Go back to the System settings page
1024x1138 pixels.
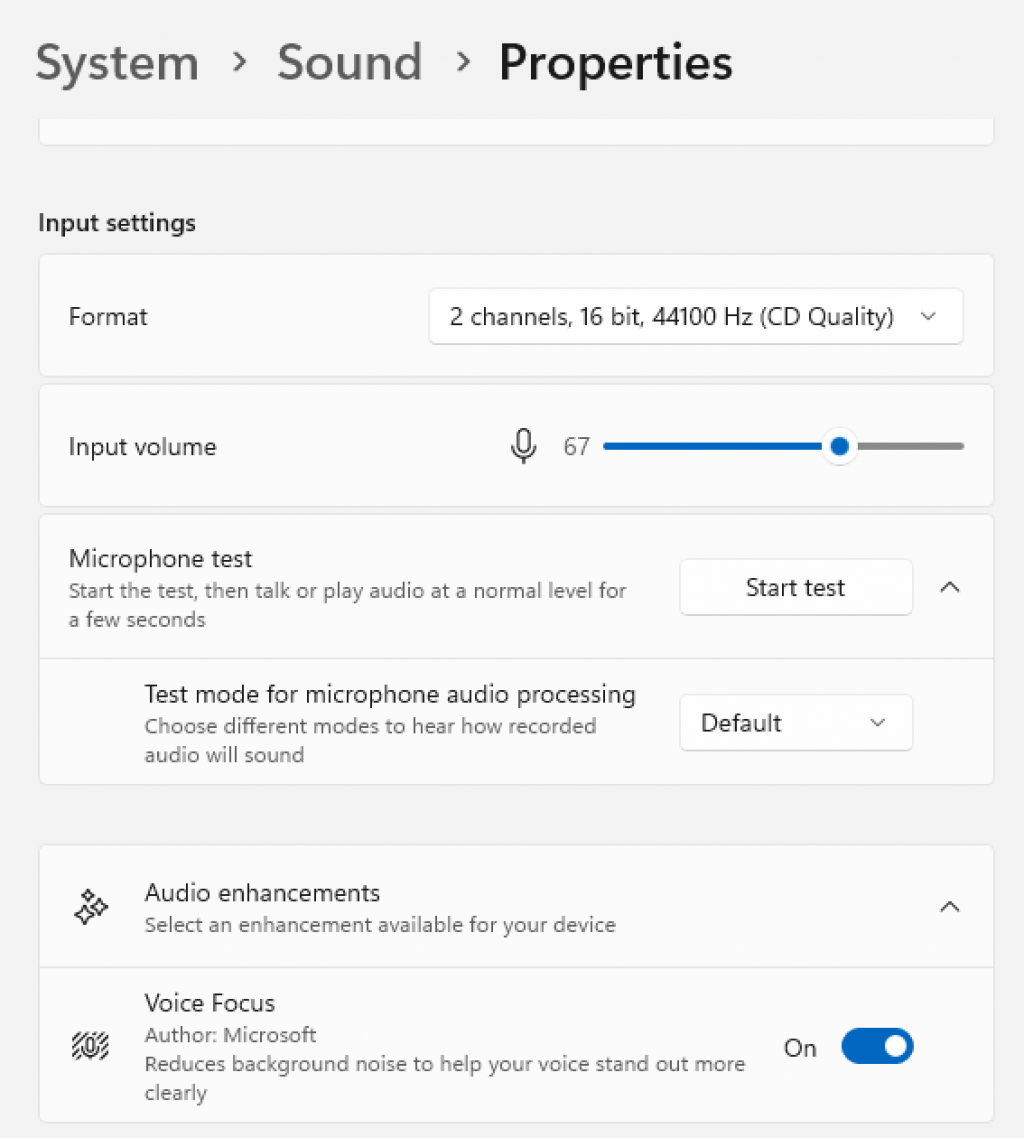117,62
